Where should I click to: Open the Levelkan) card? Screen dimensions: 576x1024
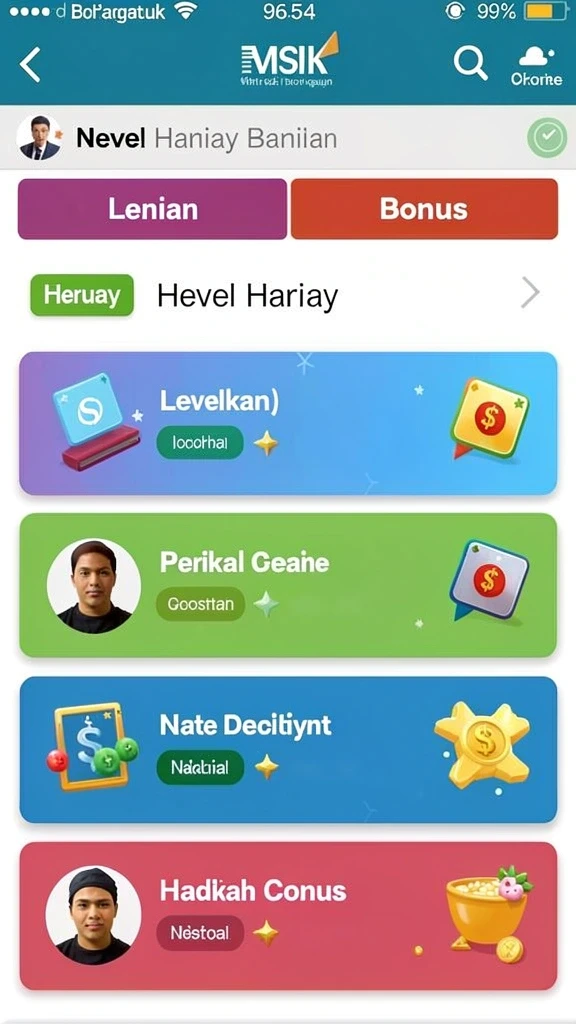click(288, 423)
